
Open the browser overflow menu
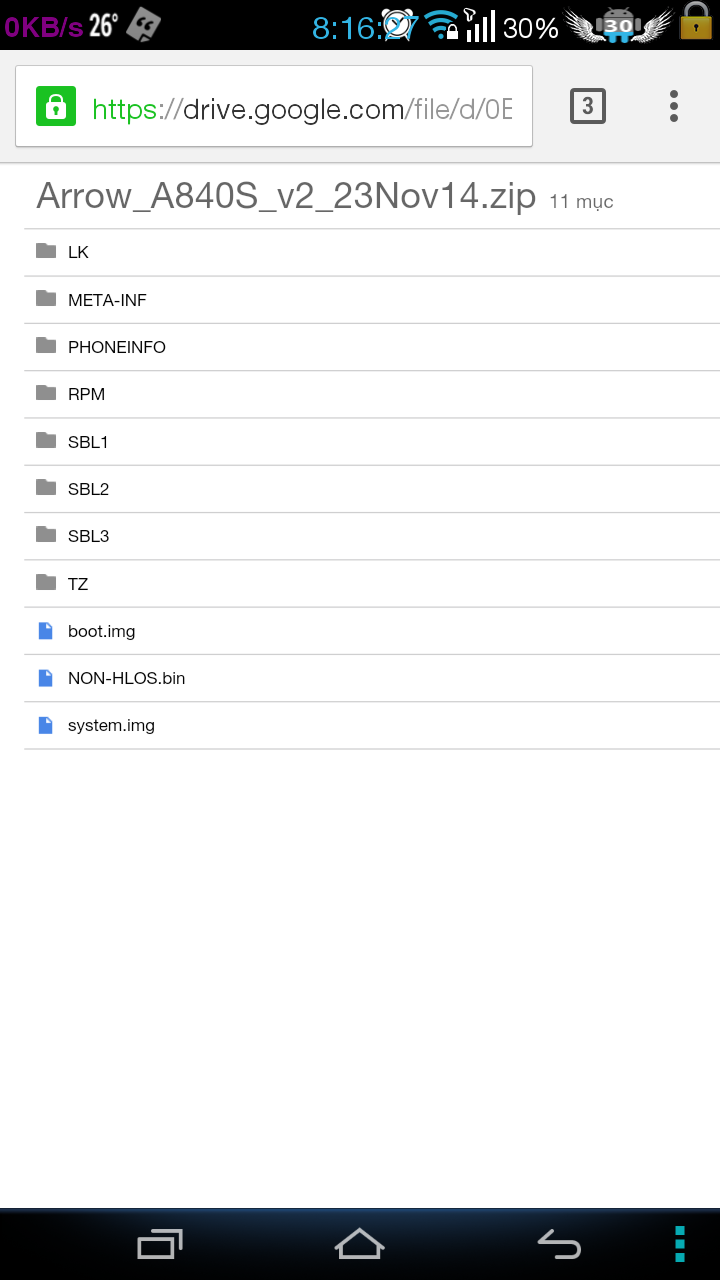[674, 106]
